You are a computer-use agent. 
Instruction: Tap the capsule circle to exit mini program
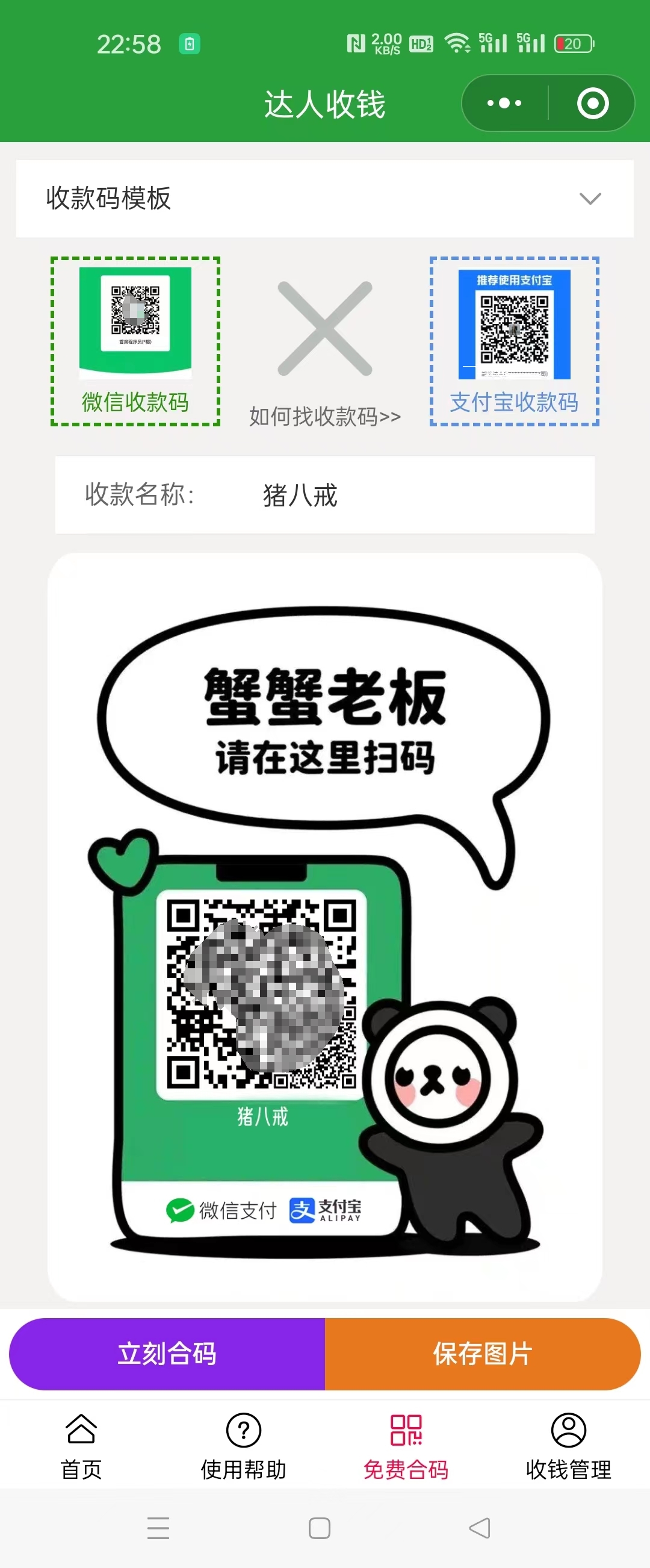click(x=592, y=103)
